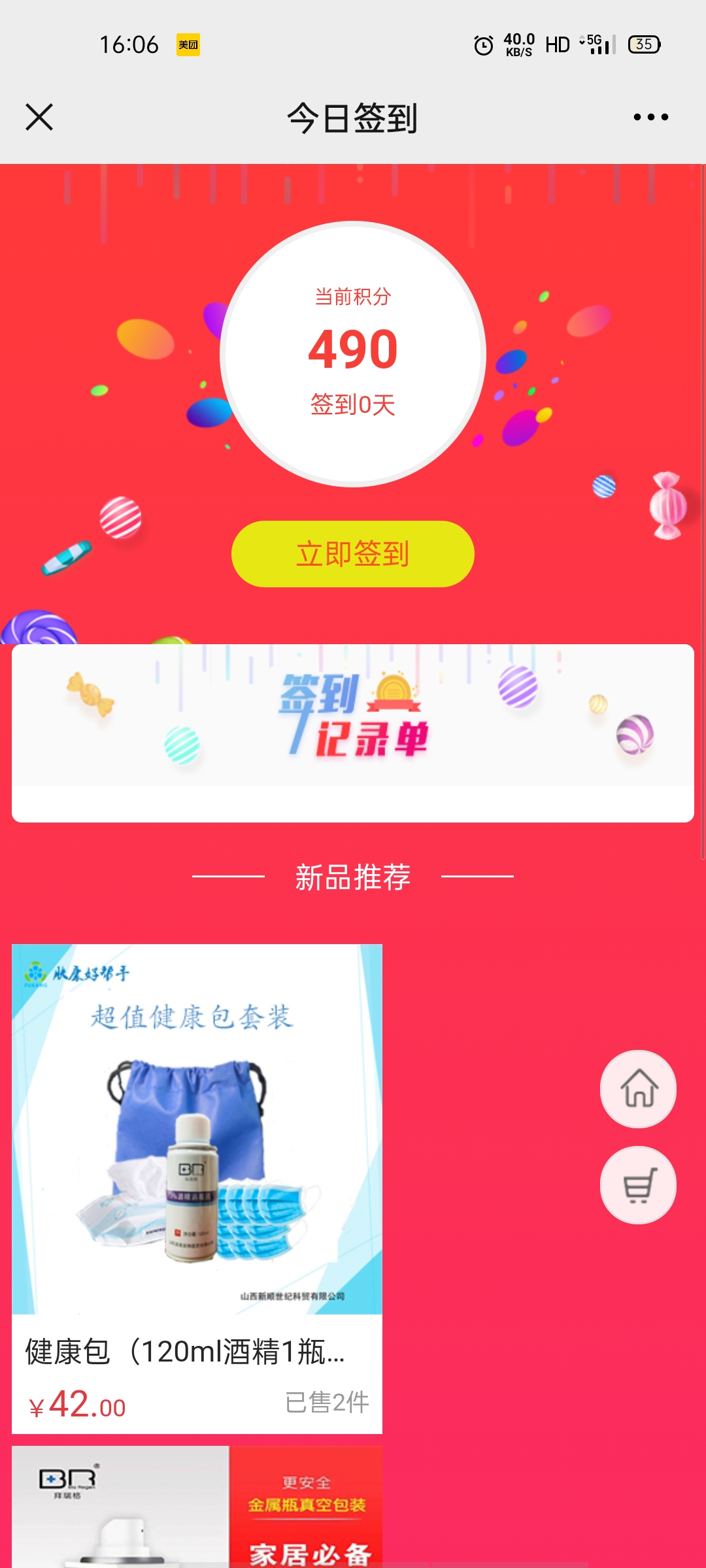The width and height of the screenshot is (706, 1568).
Task: Open the 家居必备 spray product card
Action: point(197,1509)
